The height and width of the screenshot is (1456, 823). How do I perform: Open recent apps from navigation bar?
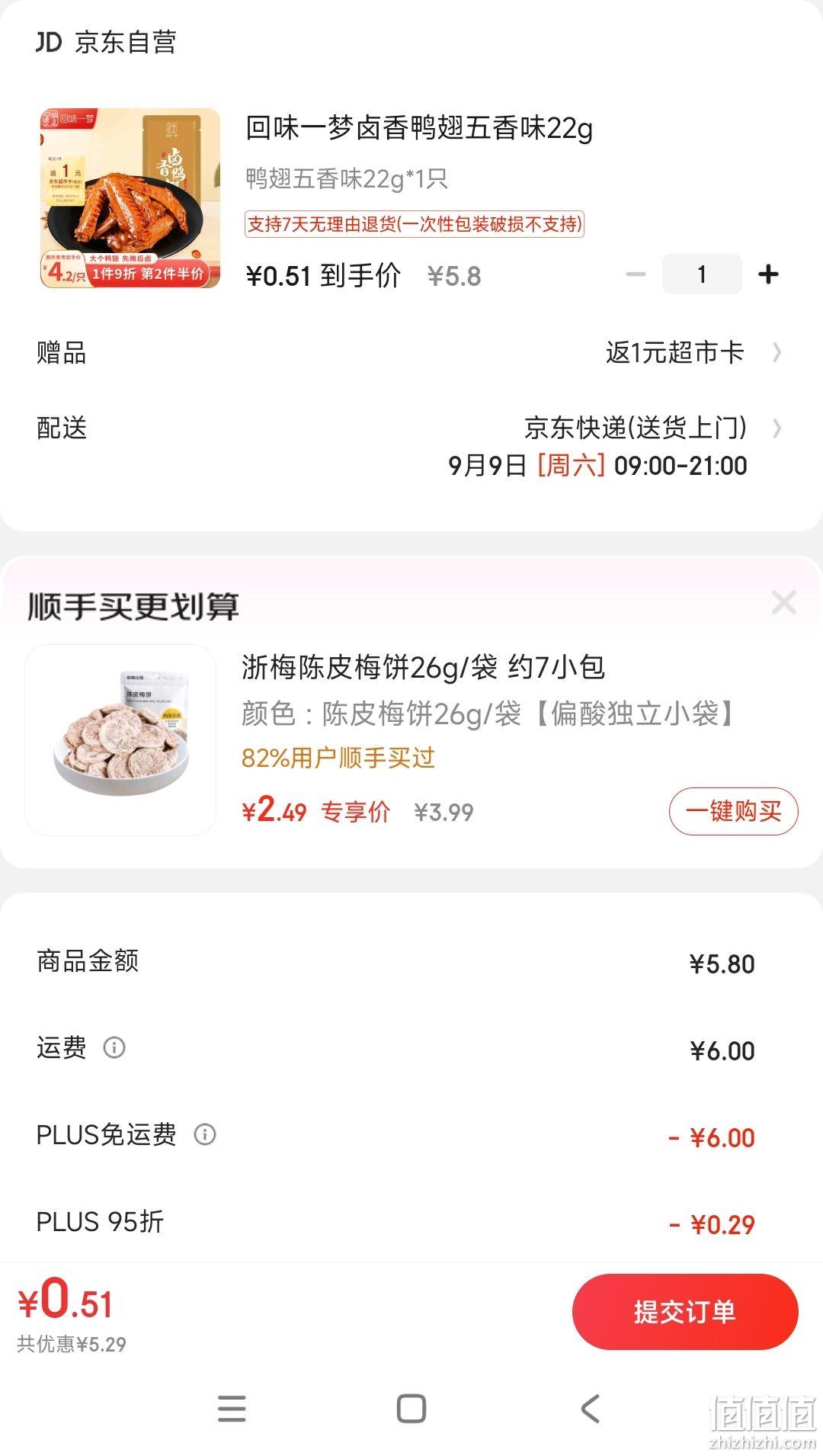232,1408
